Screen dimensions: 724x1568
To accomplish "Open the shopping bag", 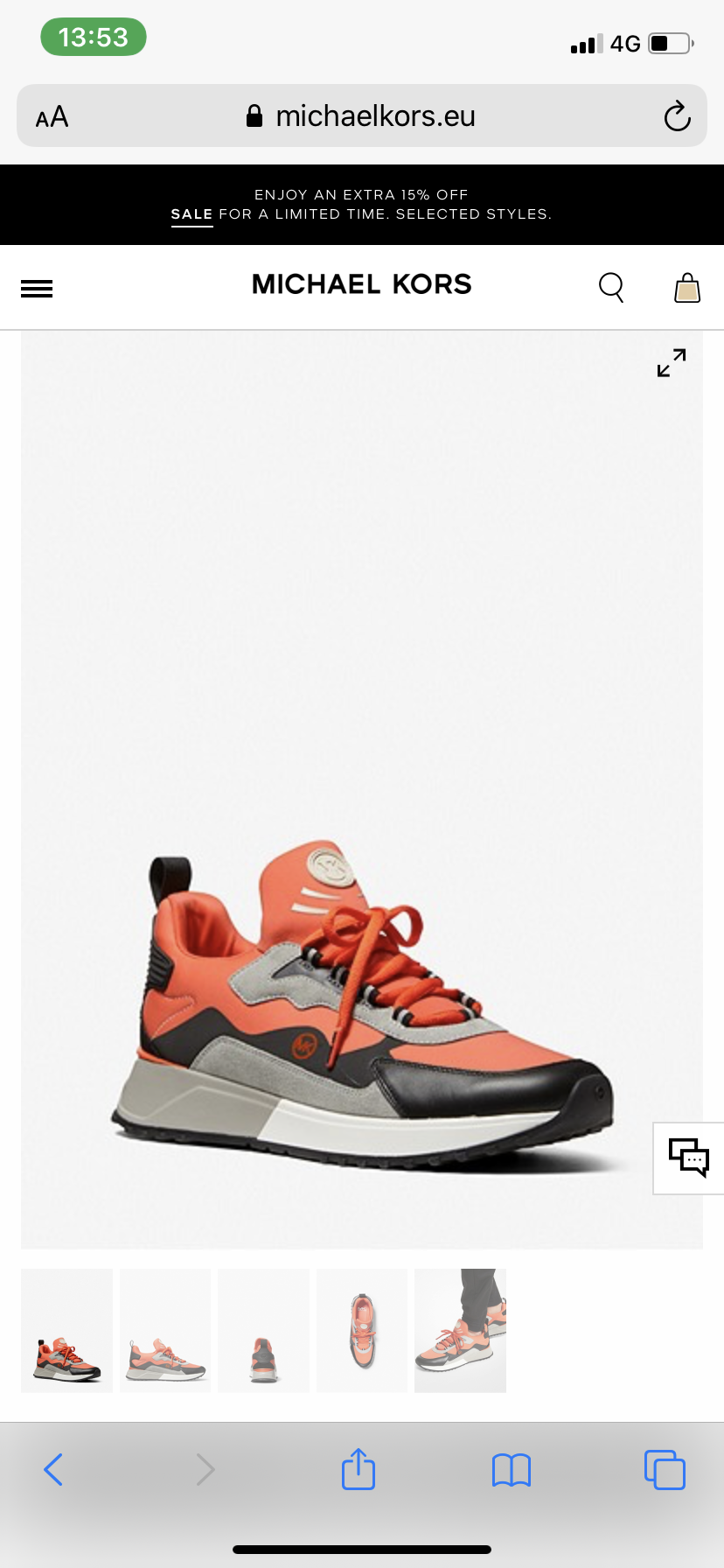I will [687, 287].
